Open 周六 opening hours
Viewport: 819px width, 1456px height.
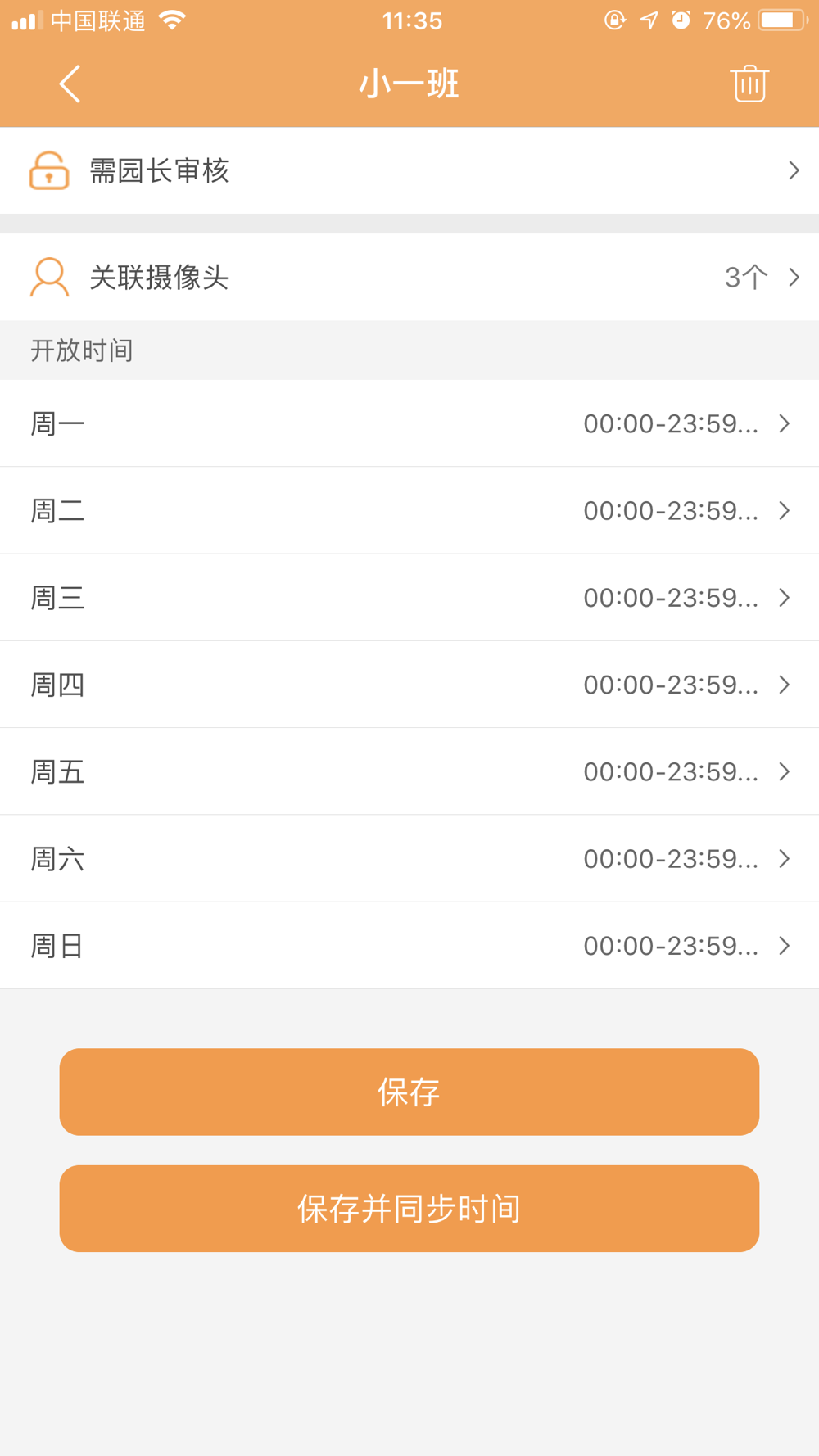409,858
